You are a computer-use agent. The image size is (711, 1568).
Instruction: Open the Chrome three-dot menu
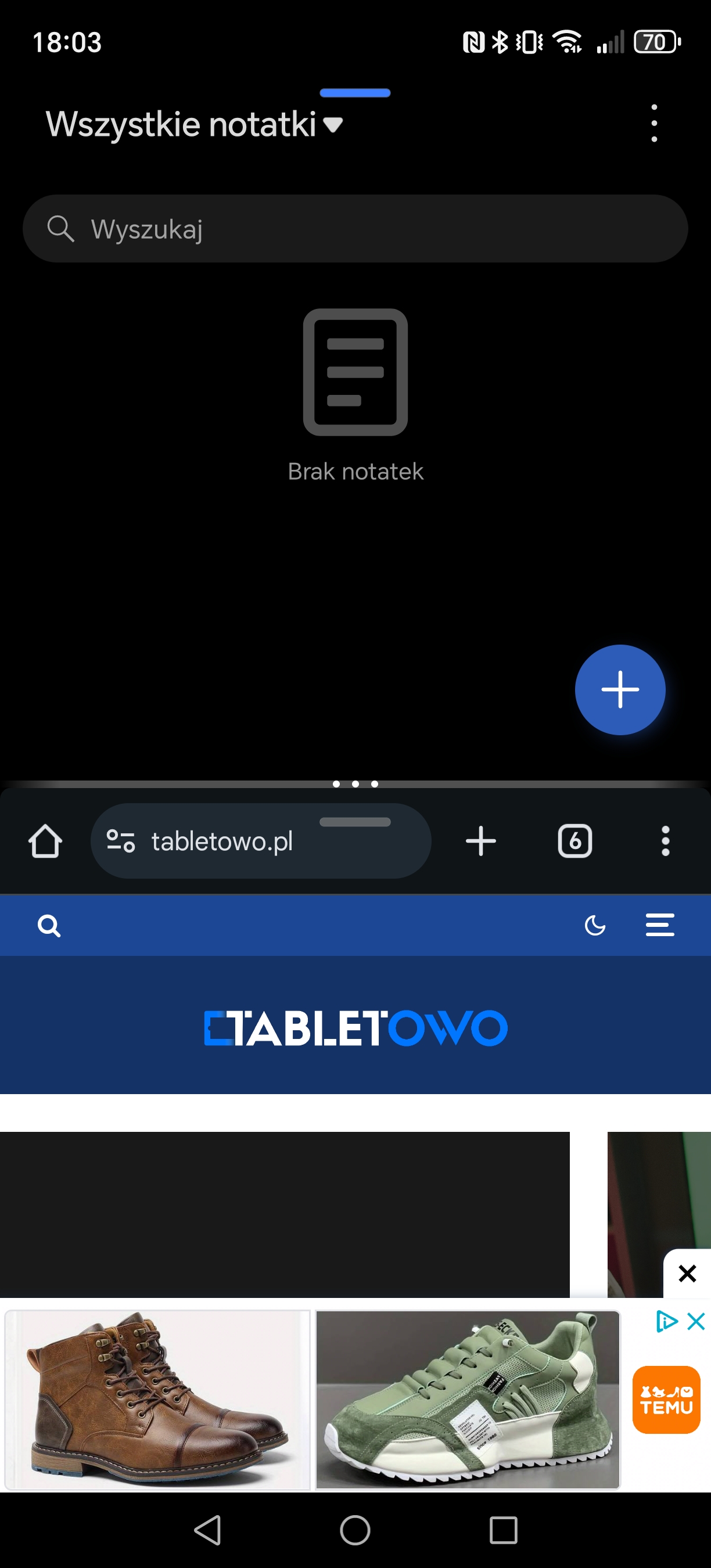(665, 841)
